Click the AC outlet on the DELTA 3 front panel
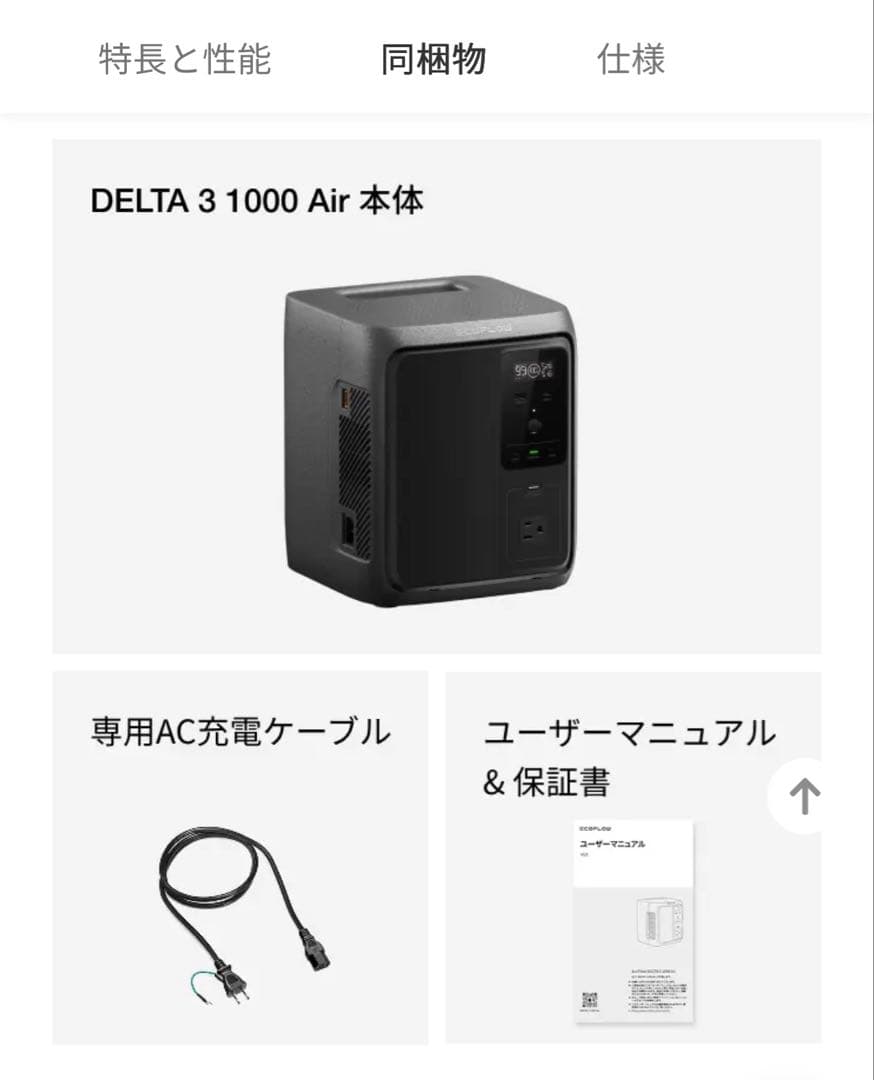Viewport: 874px width, 1080px height. point(533,528)
